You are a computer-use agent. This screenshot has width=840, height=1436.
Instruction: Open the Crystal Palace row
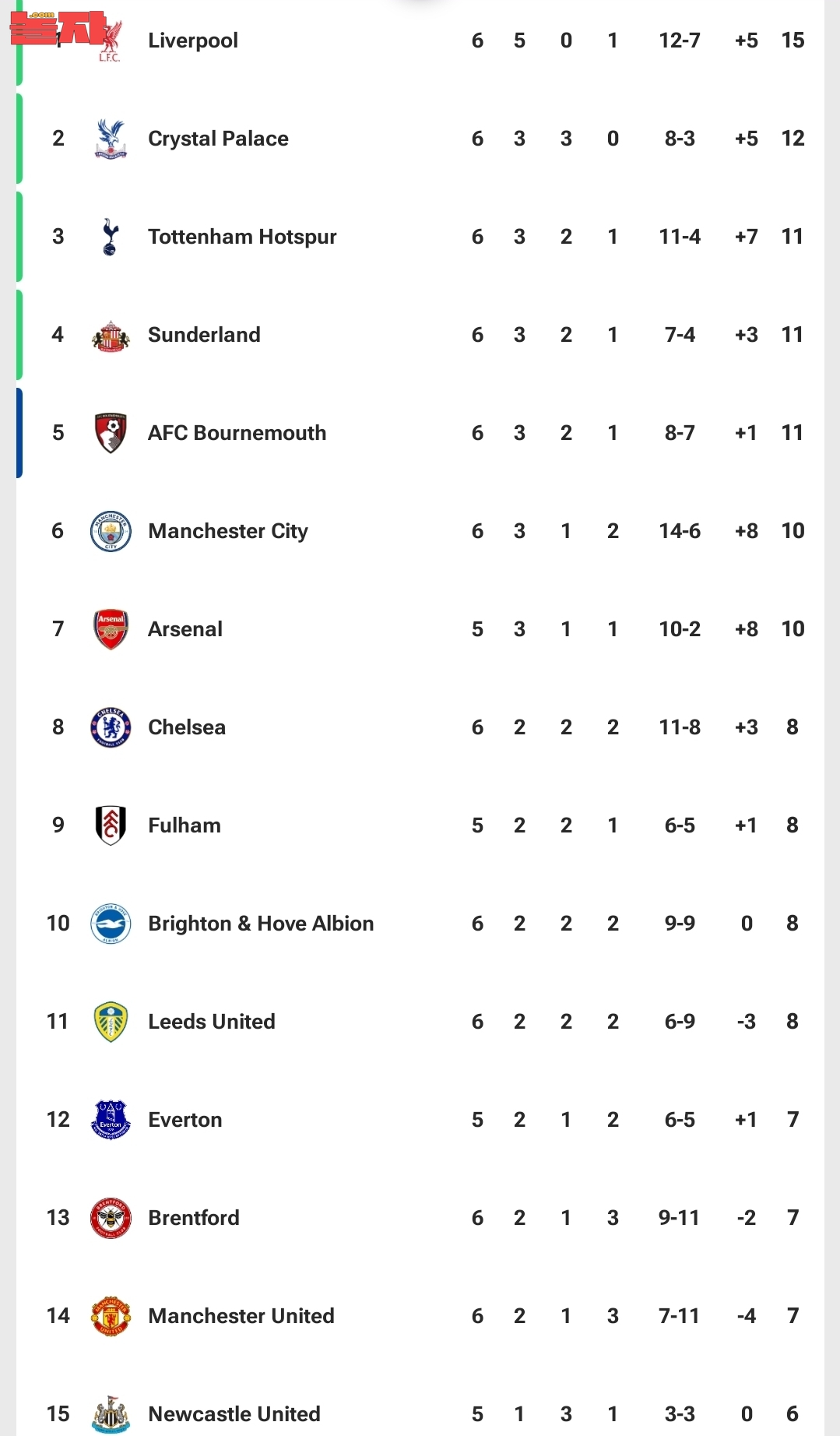coord(420,139)
